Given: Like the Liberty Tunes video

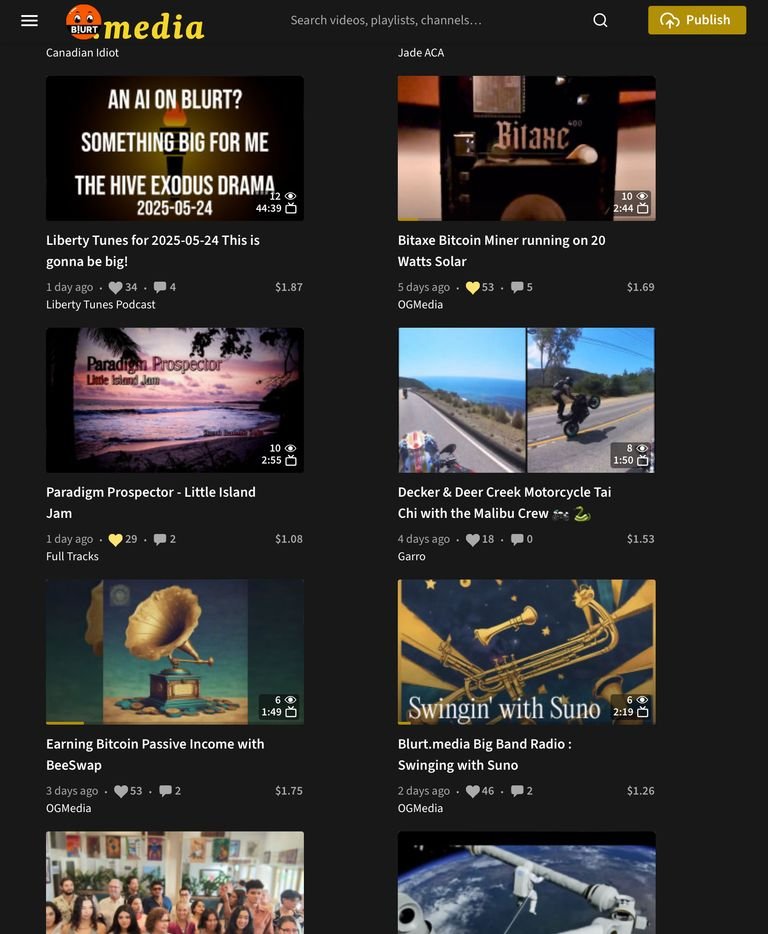Looking at the screenshot, I should (x=115, y=287).
